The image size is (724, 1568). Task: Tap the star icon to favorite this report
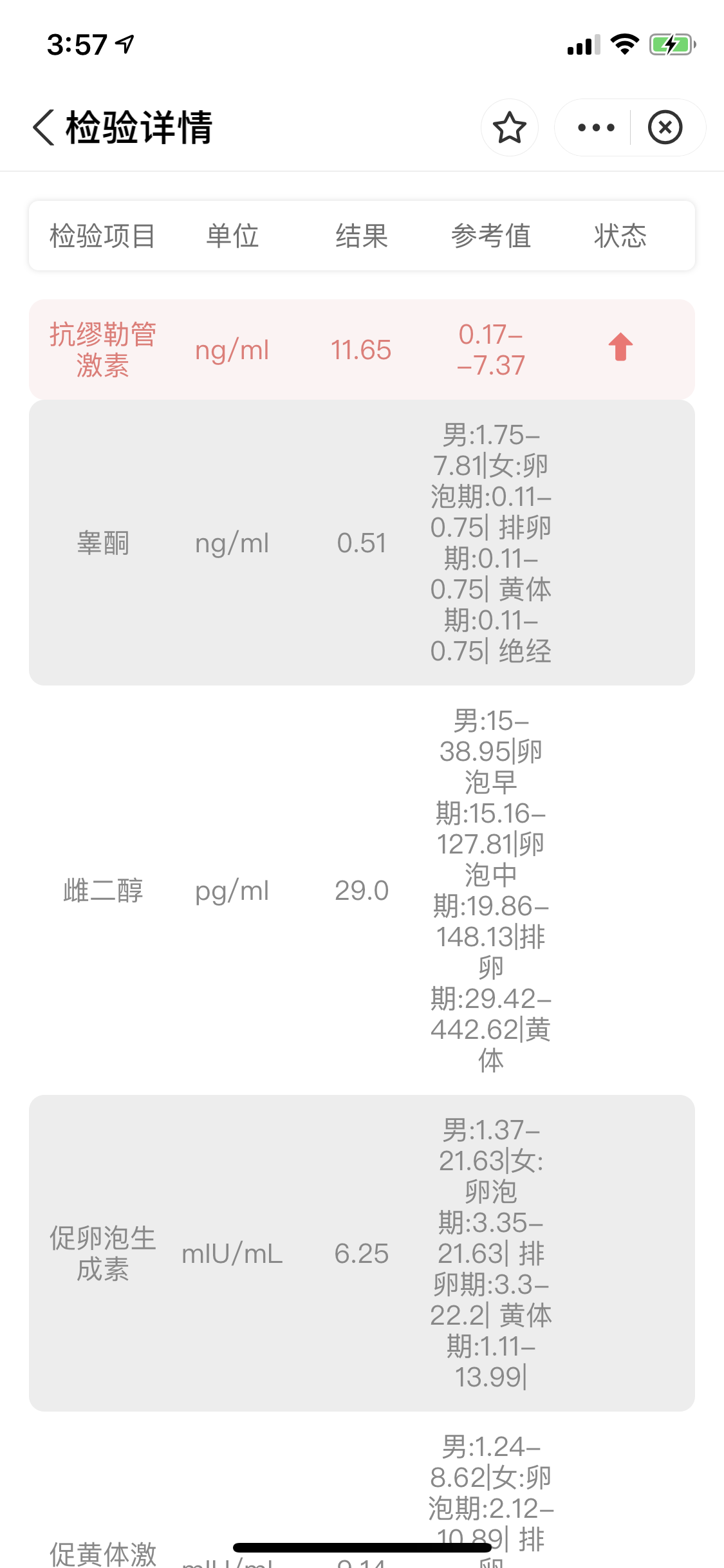coord(510,127)
